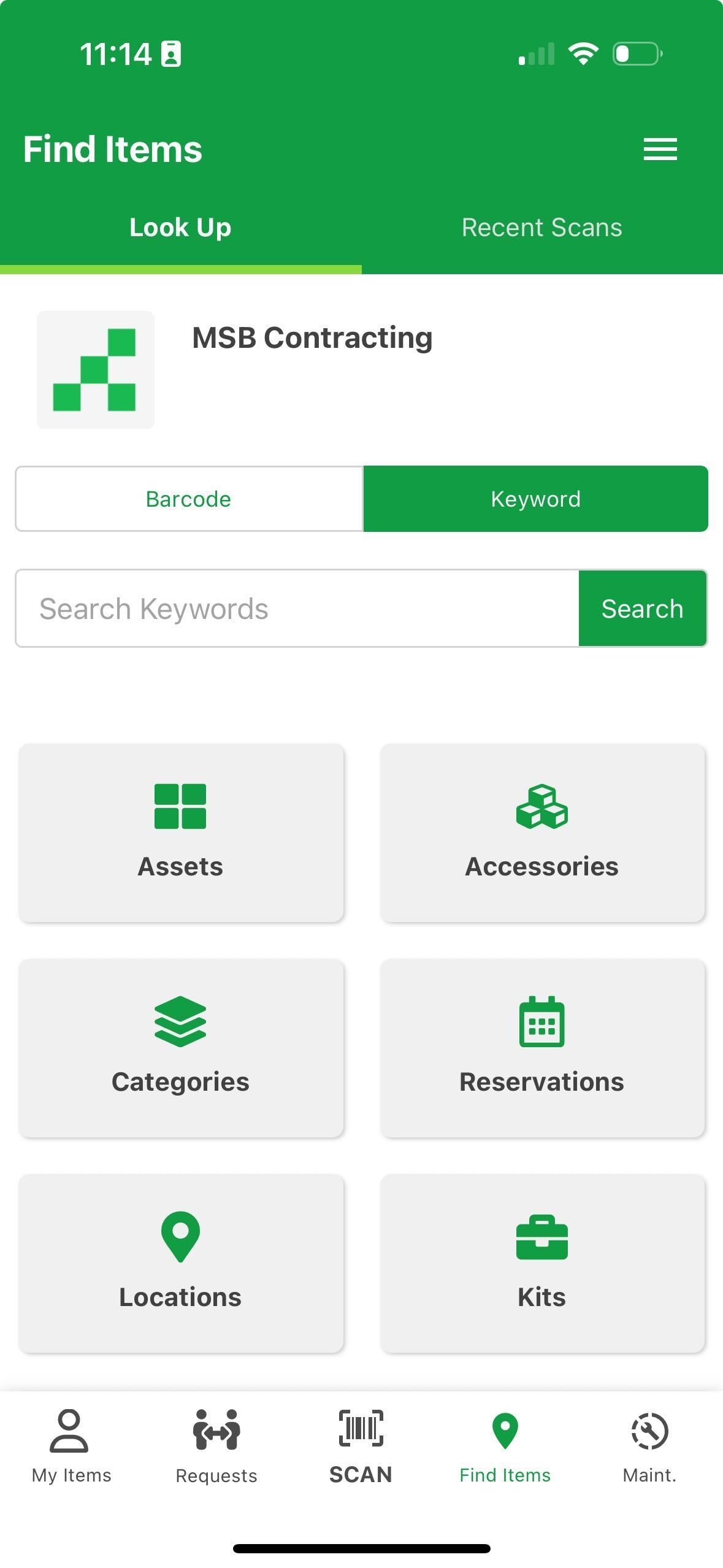Tap the MSB Contracting logo

pos(95,366)
